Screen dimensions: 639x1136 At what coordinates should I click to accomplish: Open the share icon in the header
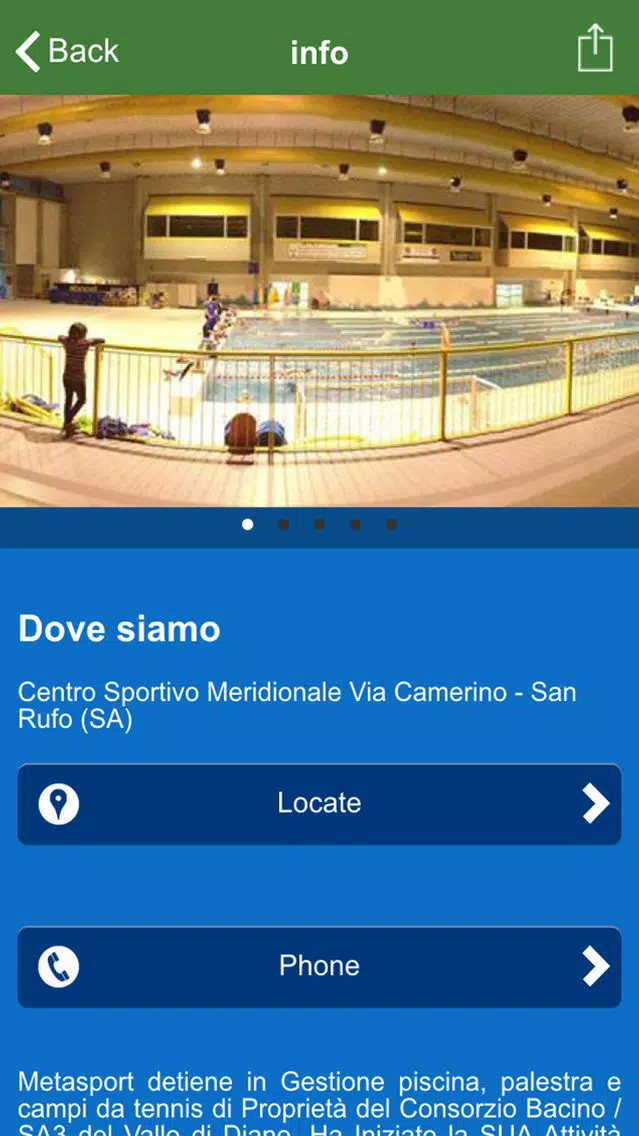pyautogui.click(x=595, y=49)
